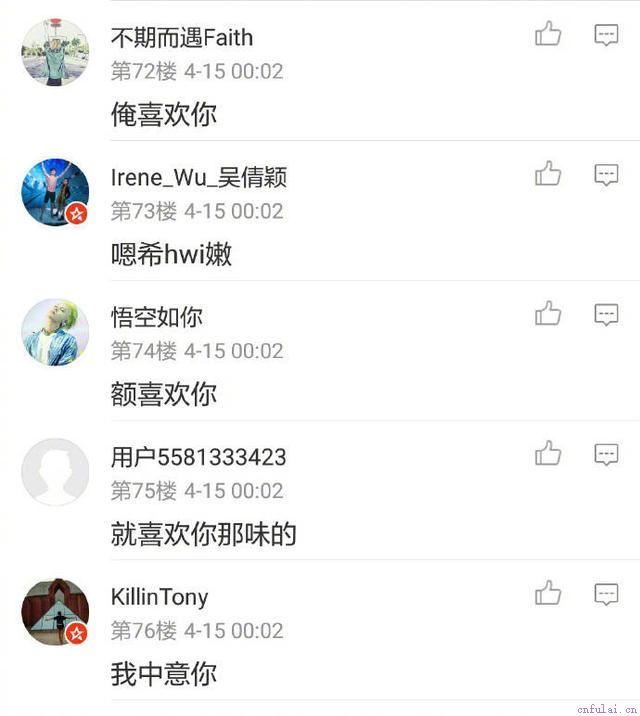View 悟空如你's profile via avatar
Screen dimensions: 640x716
point(55,332)
